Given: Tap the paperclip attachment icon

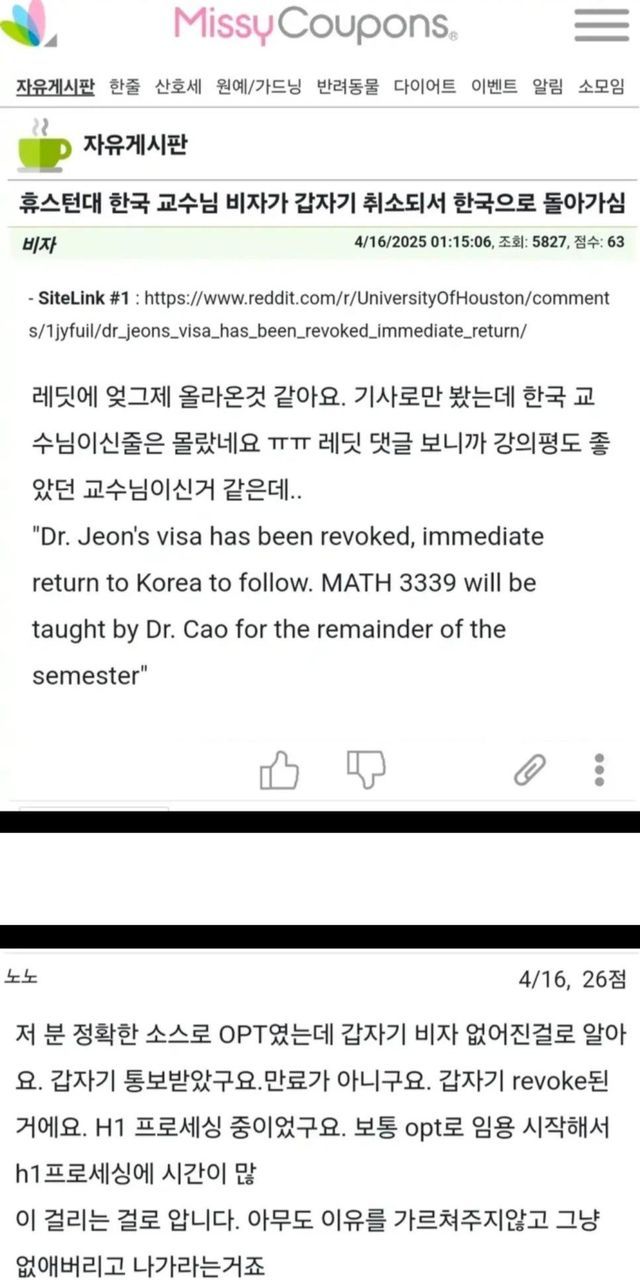Looking at the screenshot, I should coord(530,769).
